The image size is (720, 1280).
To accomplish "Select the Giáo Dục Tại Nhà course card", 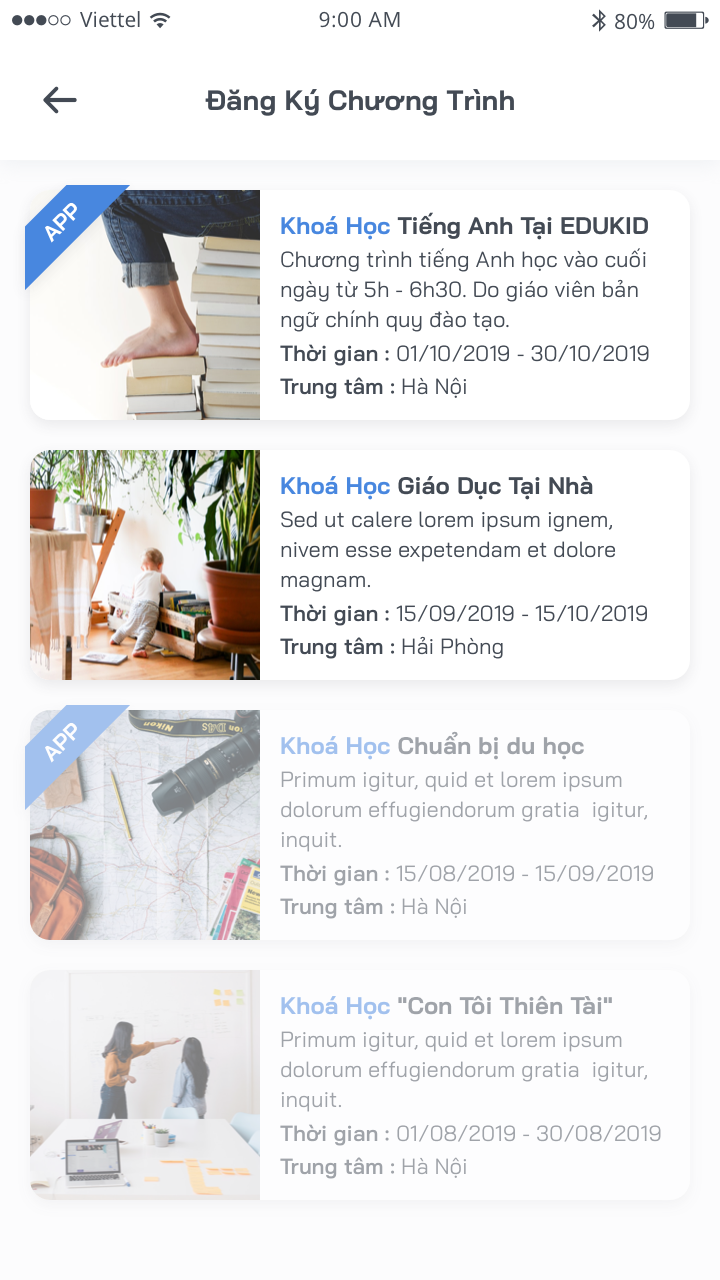I will point(360,565).
